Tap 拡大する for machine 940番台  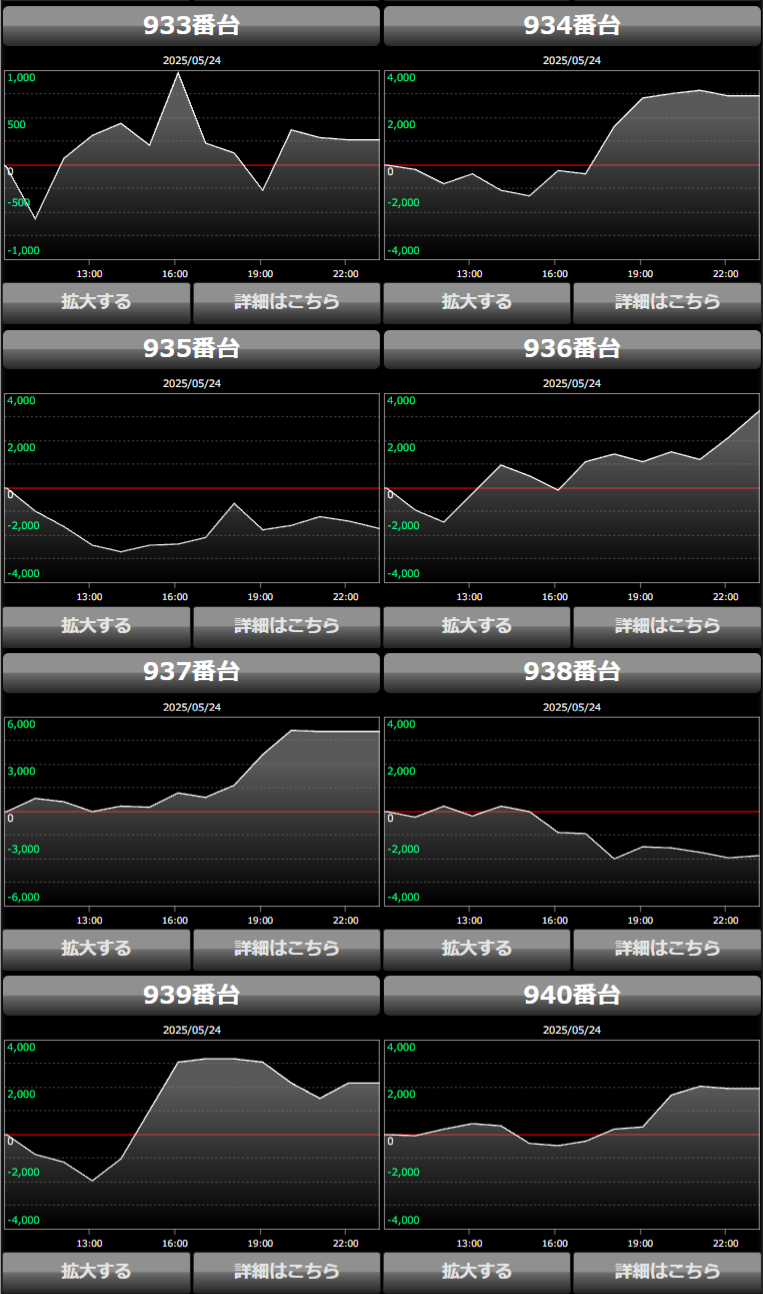477,1272
